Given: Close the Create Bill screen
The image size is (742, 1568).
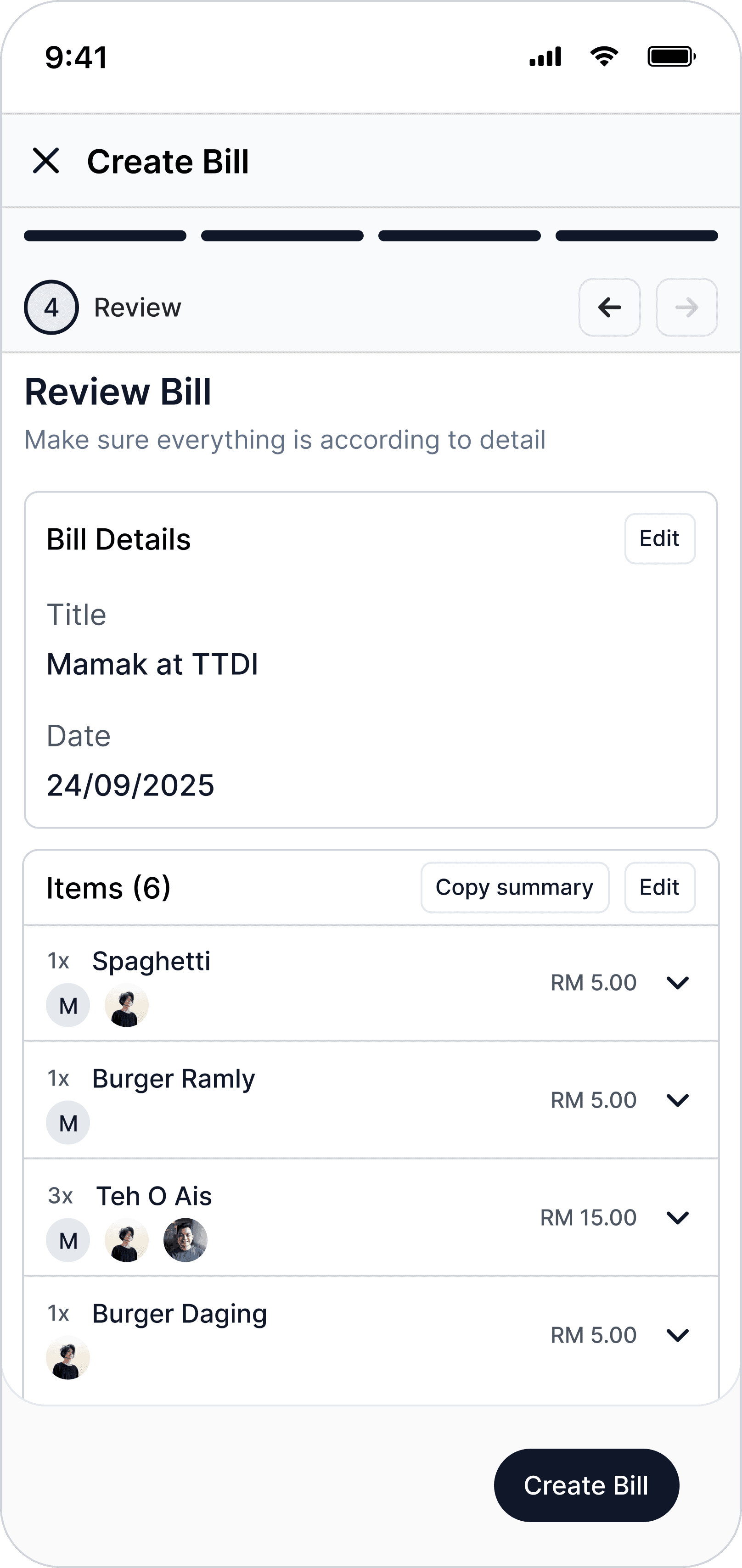Looking at the screenshot, I should click(x=45, y=161).
